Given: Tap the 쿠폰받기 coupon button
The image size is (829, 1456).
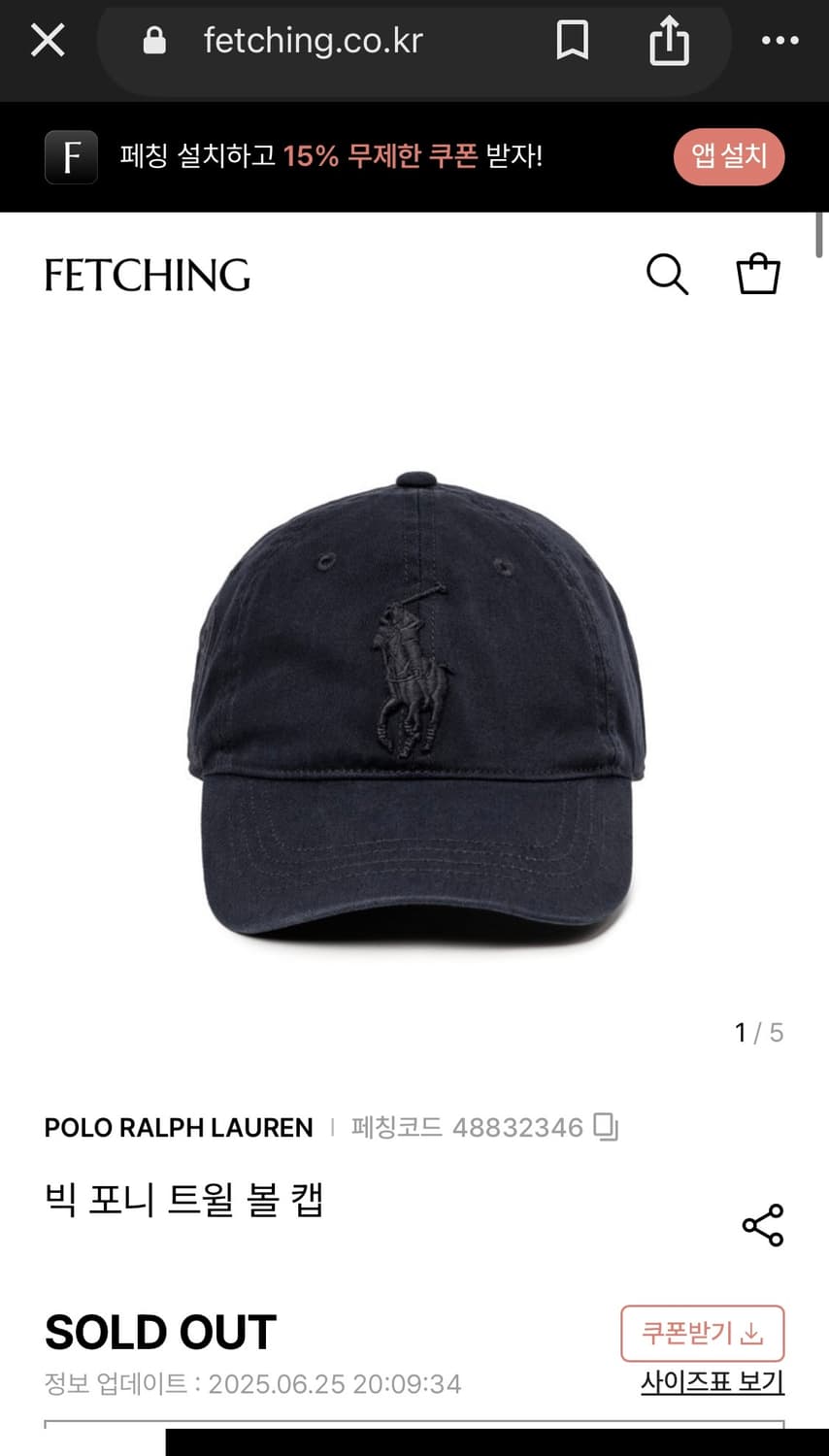Looking at the screenshot, I should [x=702, y=1334].
